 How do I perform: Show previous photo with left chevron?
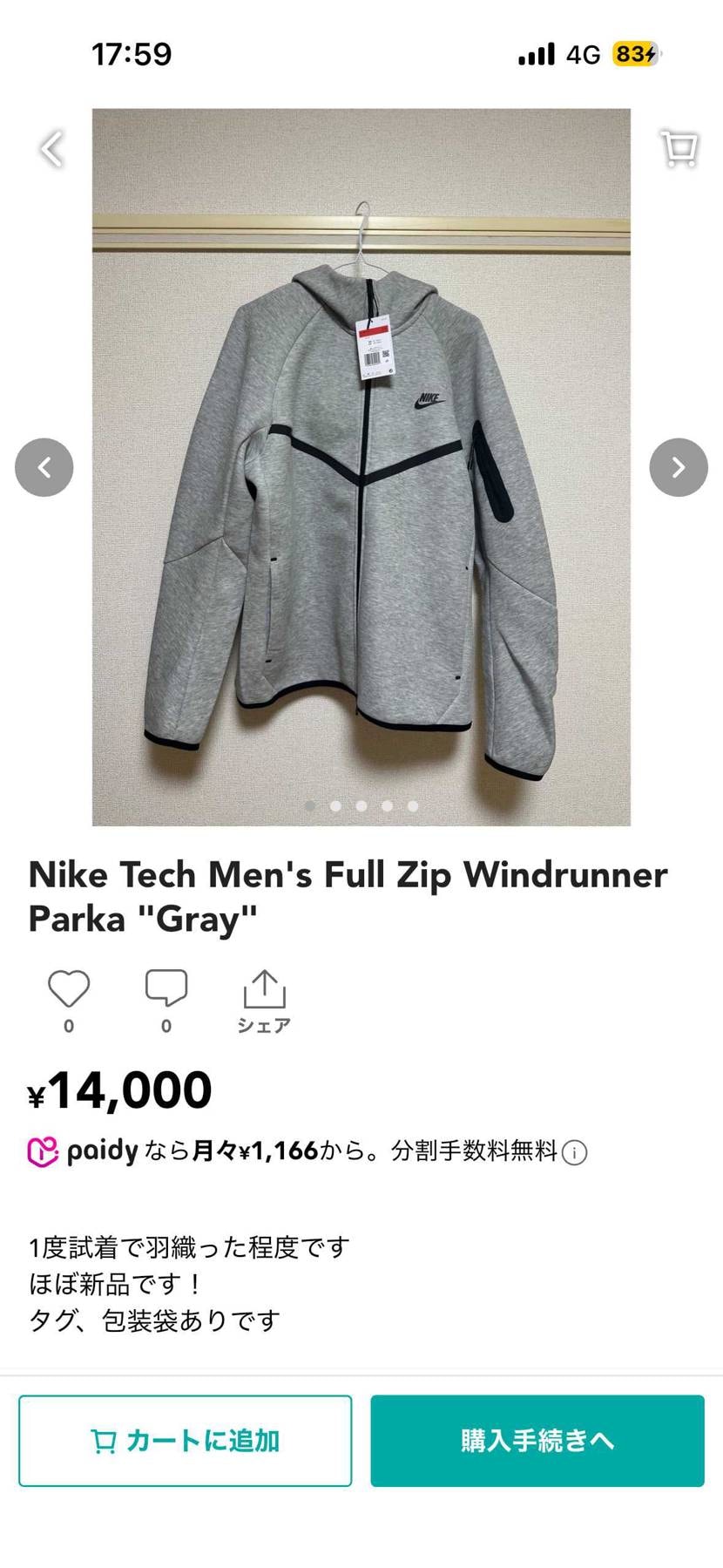[x=44, y=467]
